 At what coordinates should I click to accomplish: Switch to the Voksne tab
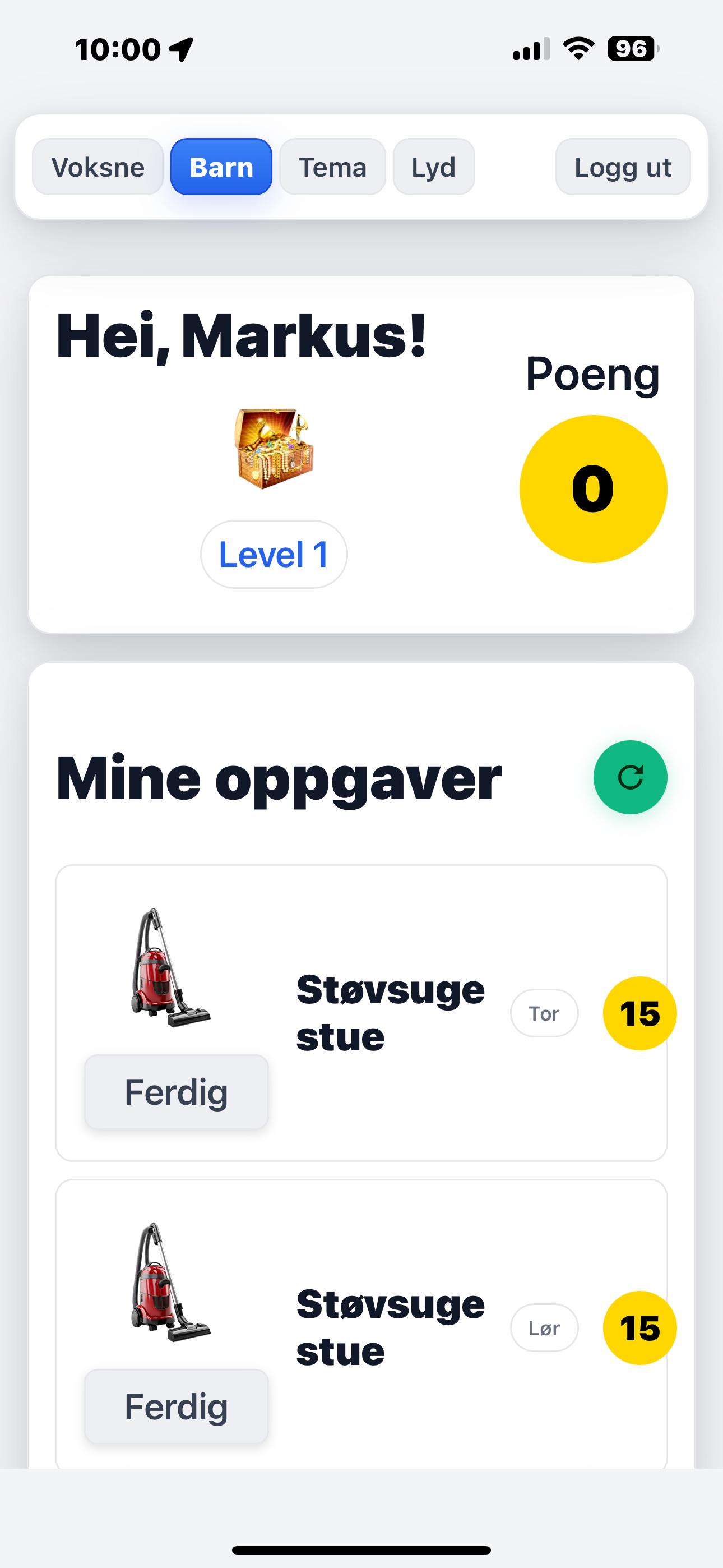pyautogui.click(x=98, y=167)
